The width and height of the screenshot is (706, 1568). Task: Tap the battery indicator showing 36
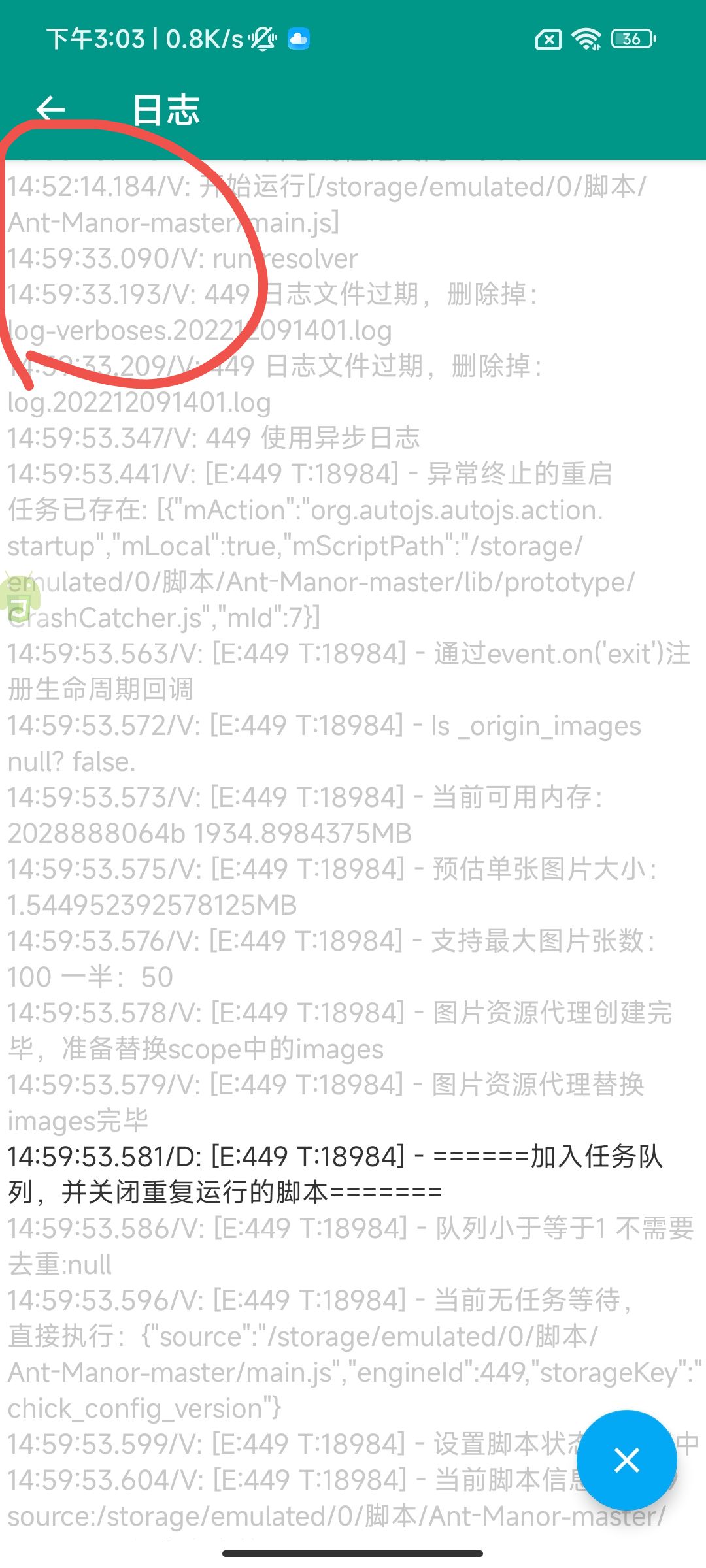pyautogui.click(x=629, y=39)
